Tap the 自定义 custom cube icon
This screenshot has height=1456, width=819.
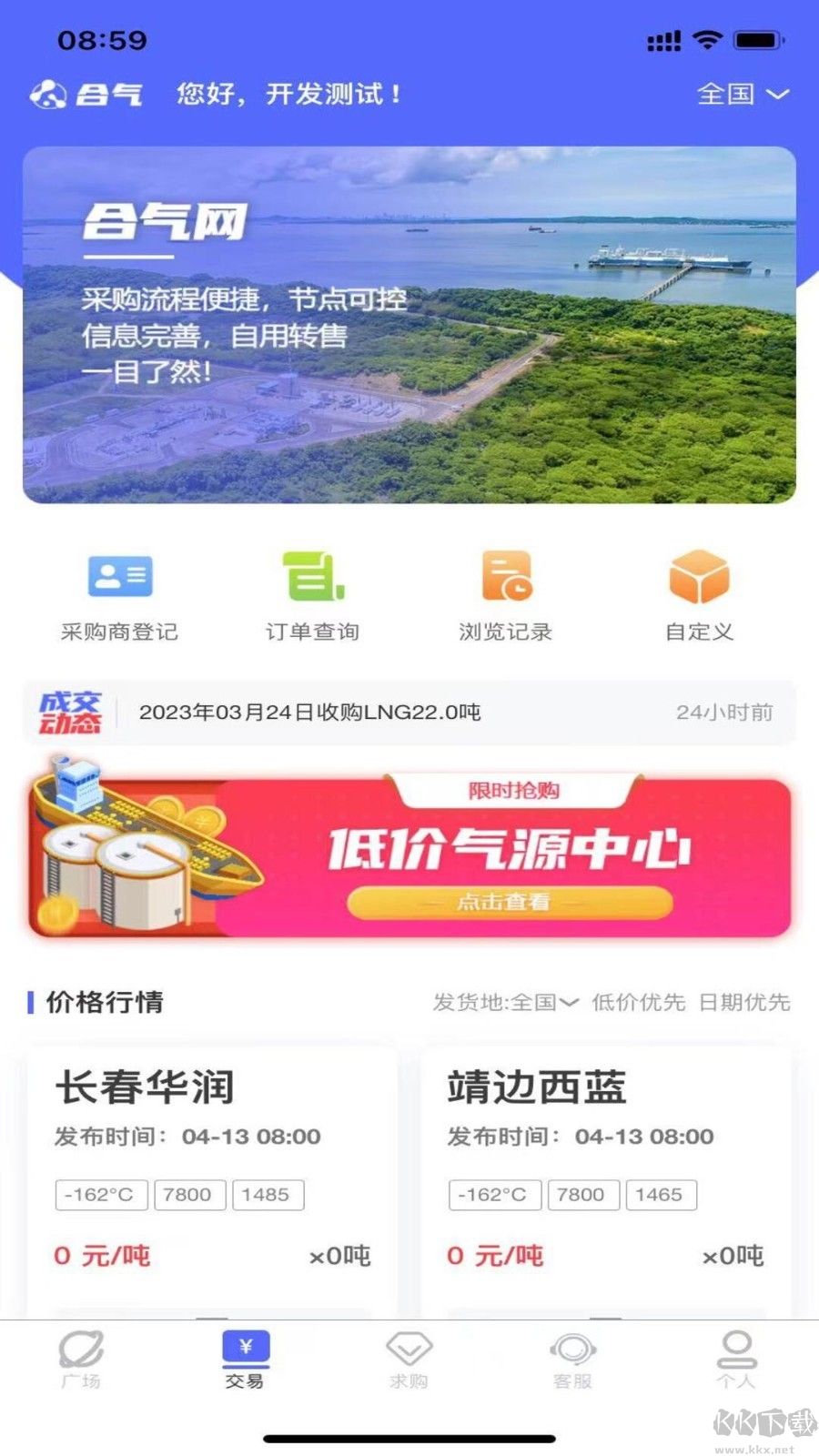click(698, 587)
